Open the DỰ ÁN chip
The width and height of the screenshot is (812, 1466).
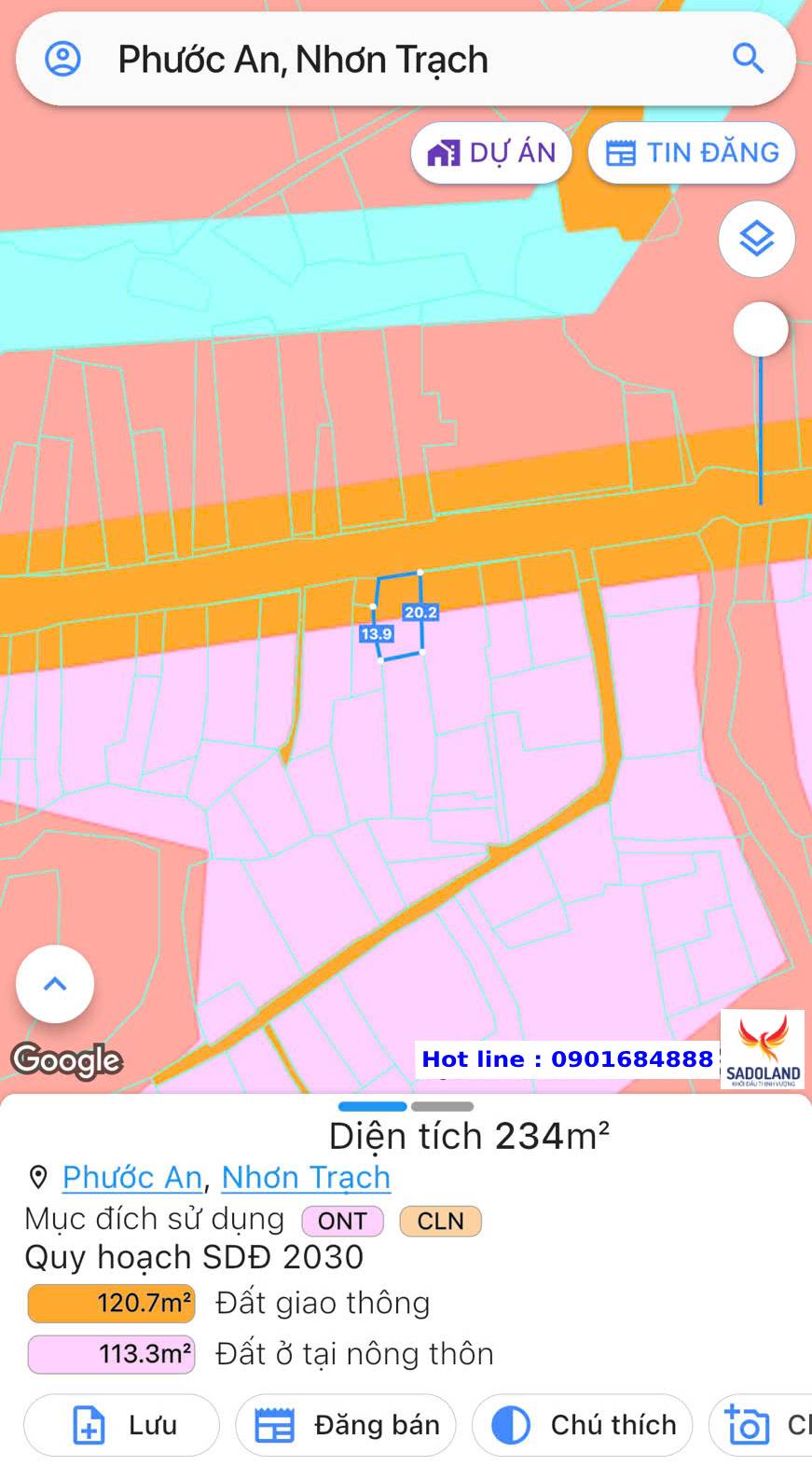491,153
